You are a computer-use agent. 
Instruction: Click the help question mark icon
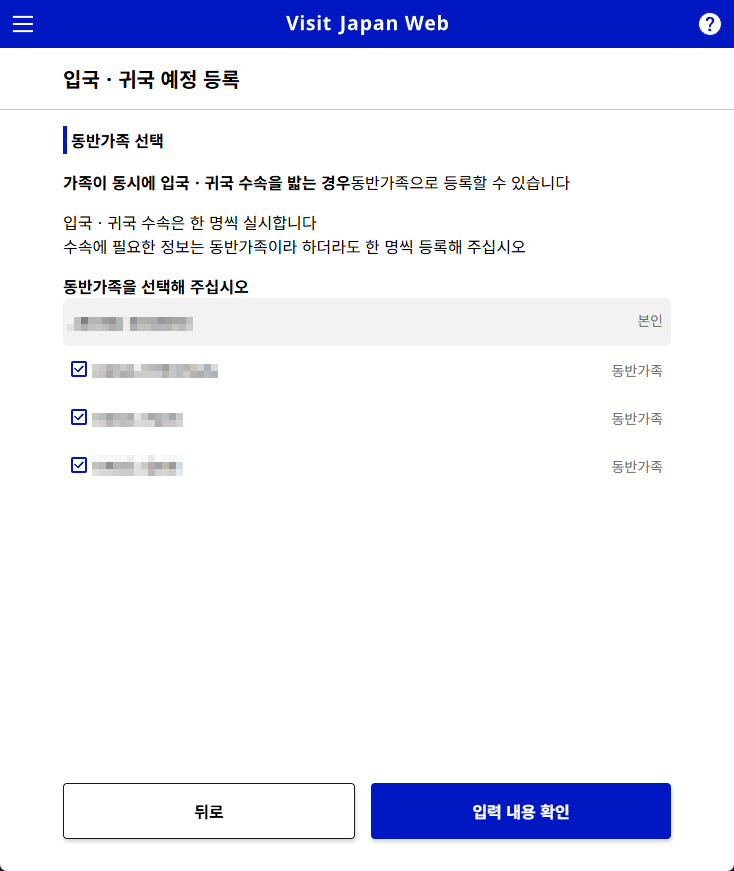point(710,23)
